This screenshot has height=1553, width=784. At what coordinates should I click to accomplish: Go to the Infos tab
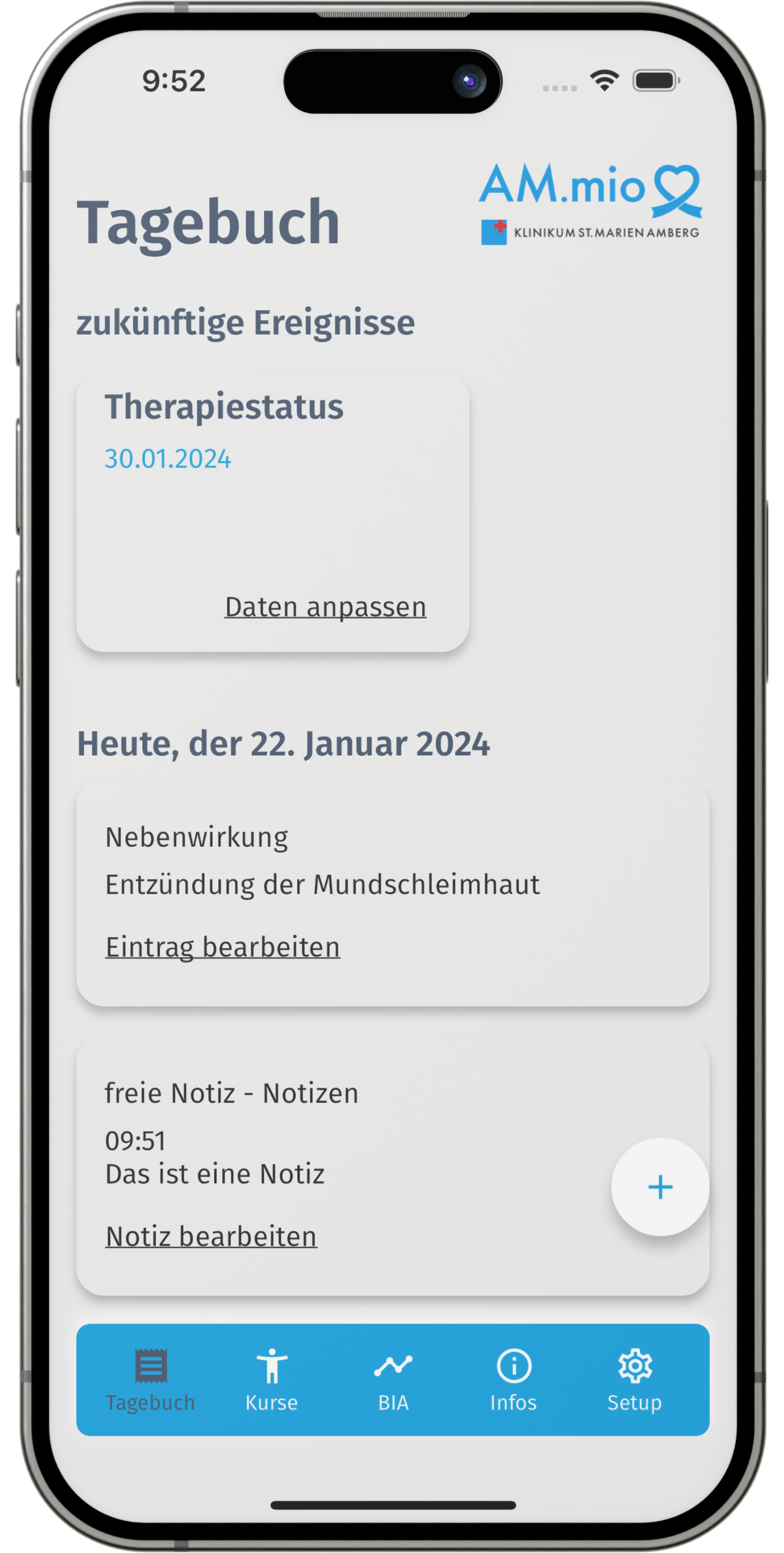coord(513,1380)
